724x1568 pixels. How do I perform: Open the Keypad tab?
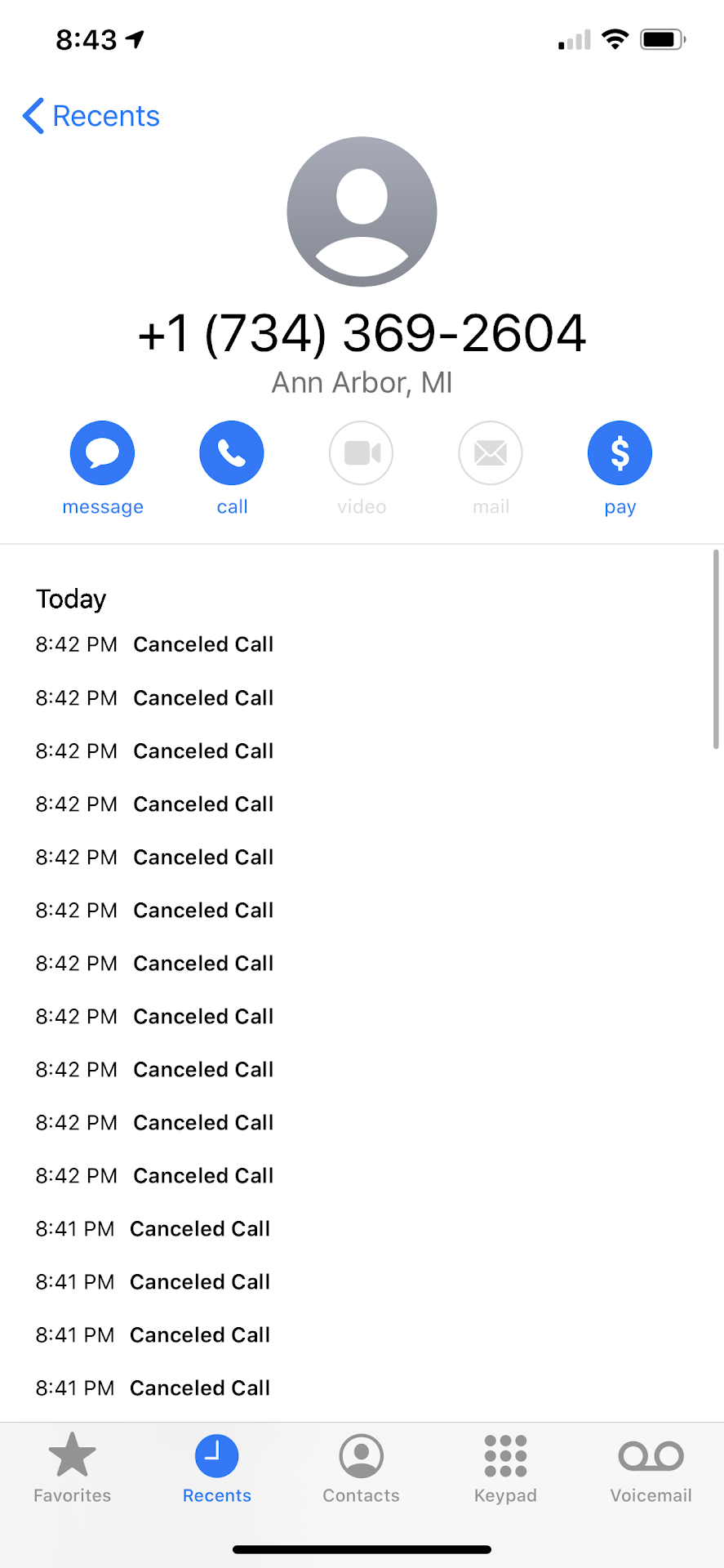click(x=505, y=1468)
